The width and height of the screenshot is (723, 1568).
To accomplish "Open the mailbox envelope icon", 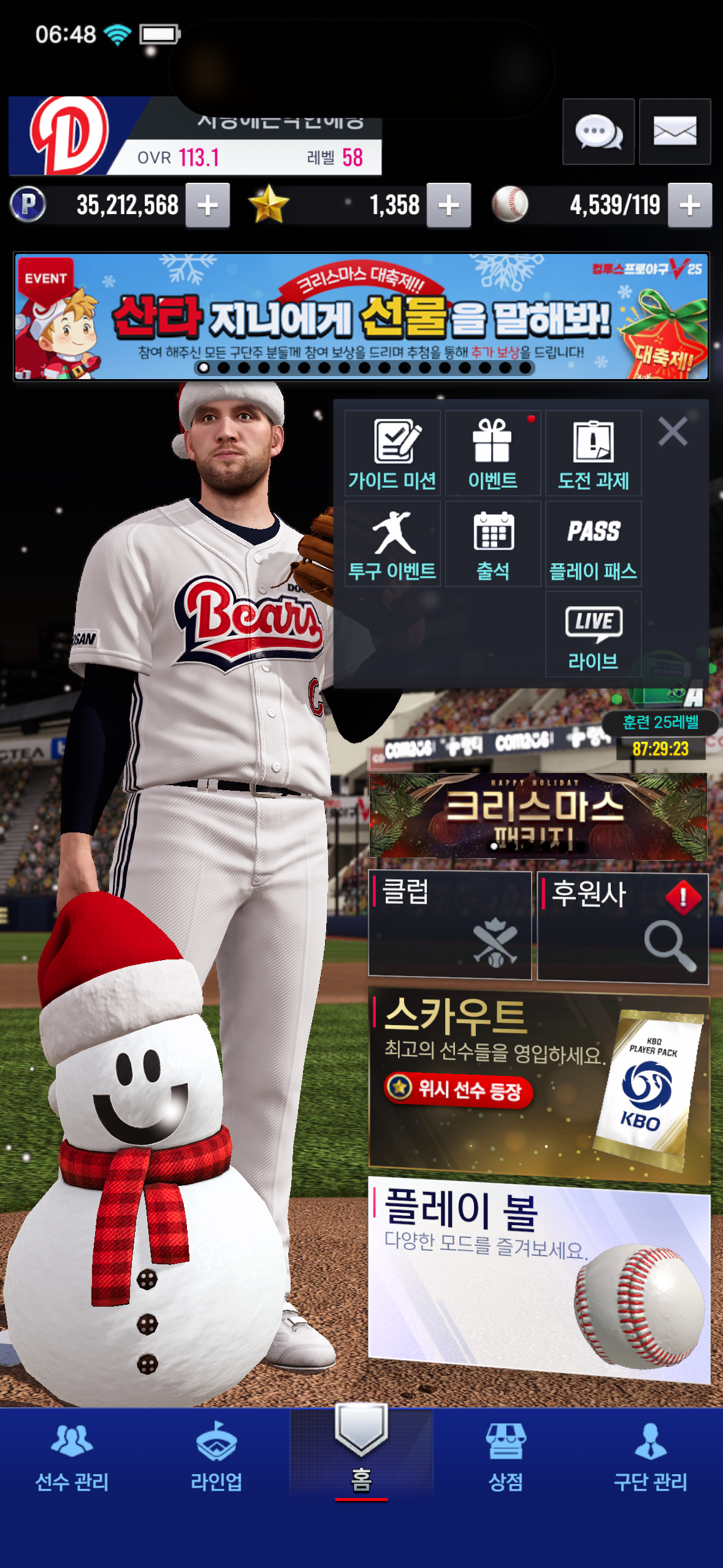I will [675, 132].
